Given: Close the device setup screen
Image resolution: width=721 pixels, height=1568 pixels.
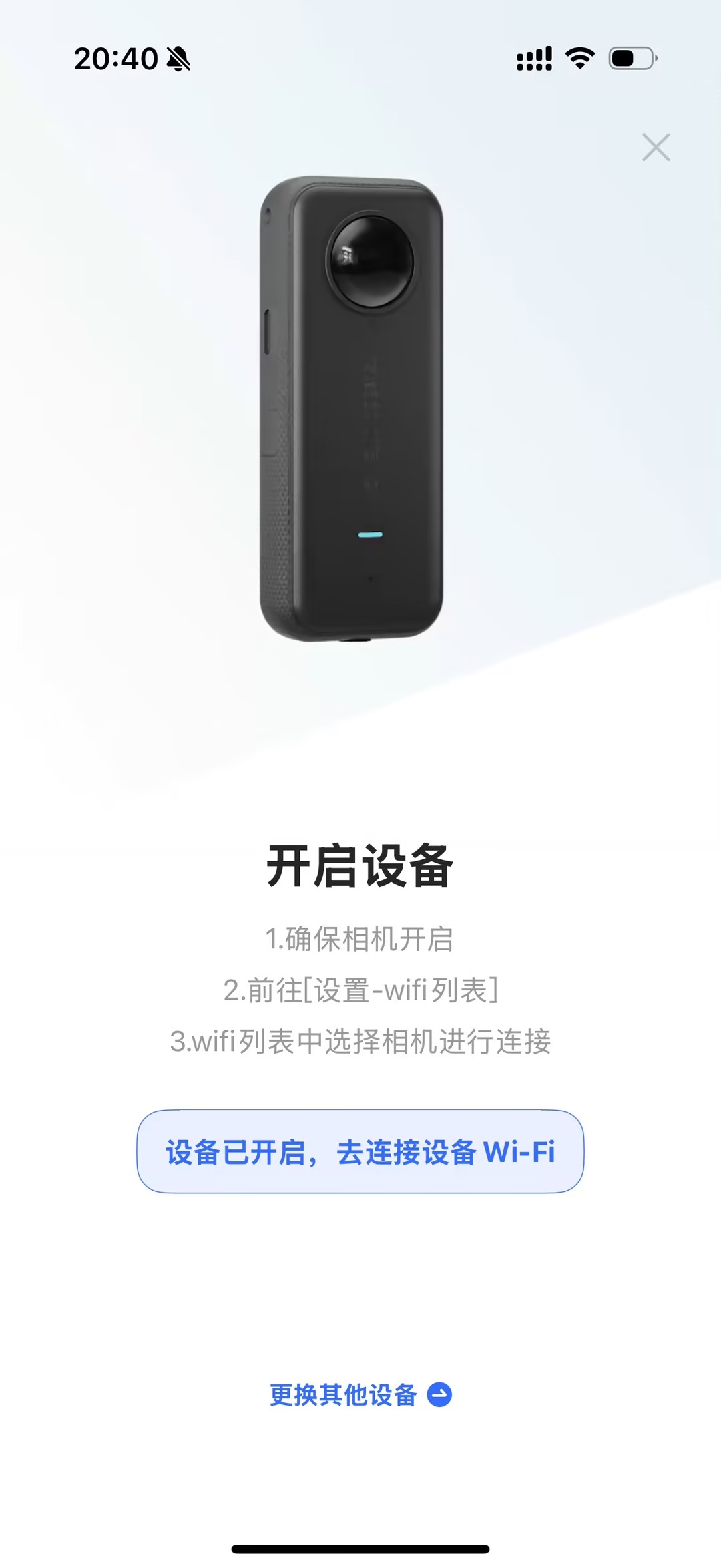Looking at the screenshot, I should 656,147.
